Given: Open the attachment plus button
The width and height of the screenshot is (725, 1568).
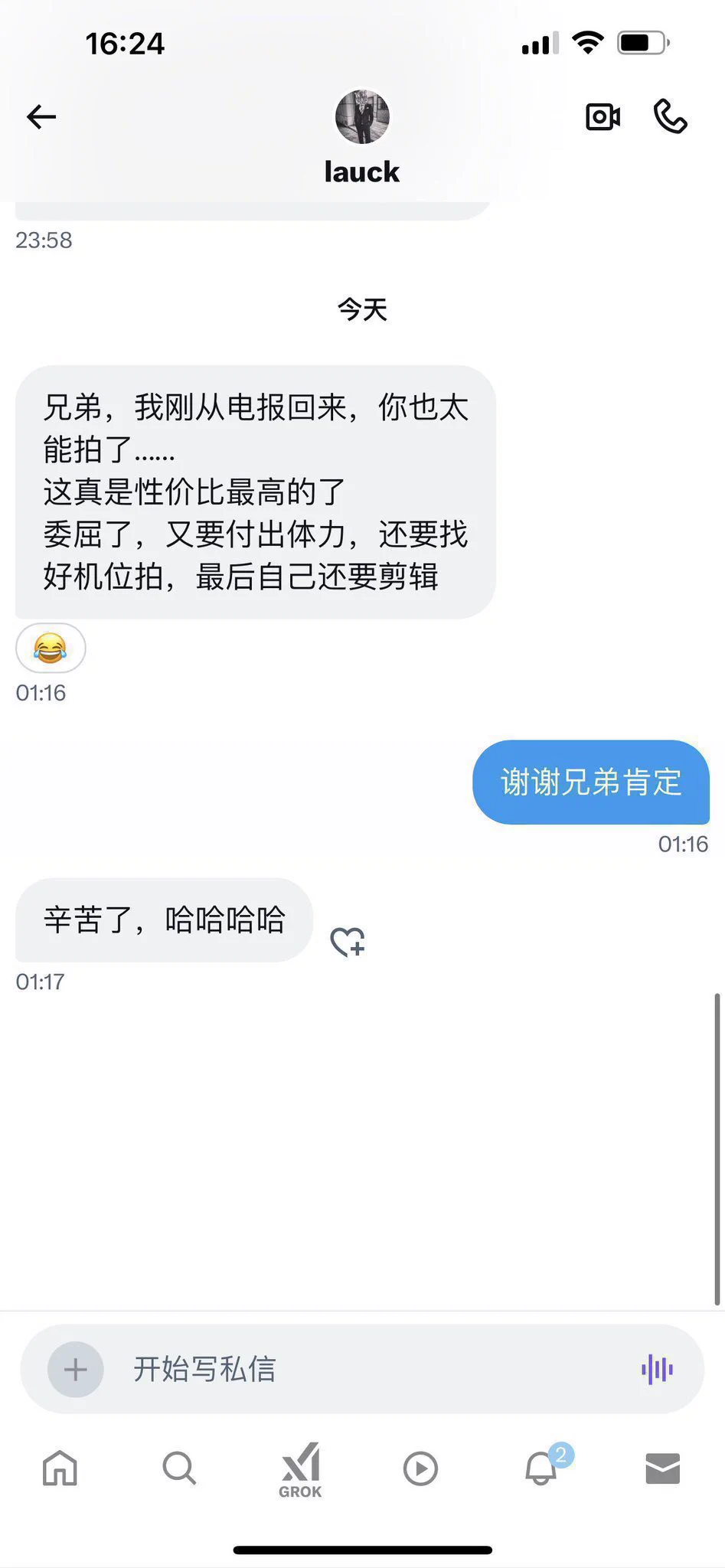Looking at the screenshot, I should point(76,1370).
